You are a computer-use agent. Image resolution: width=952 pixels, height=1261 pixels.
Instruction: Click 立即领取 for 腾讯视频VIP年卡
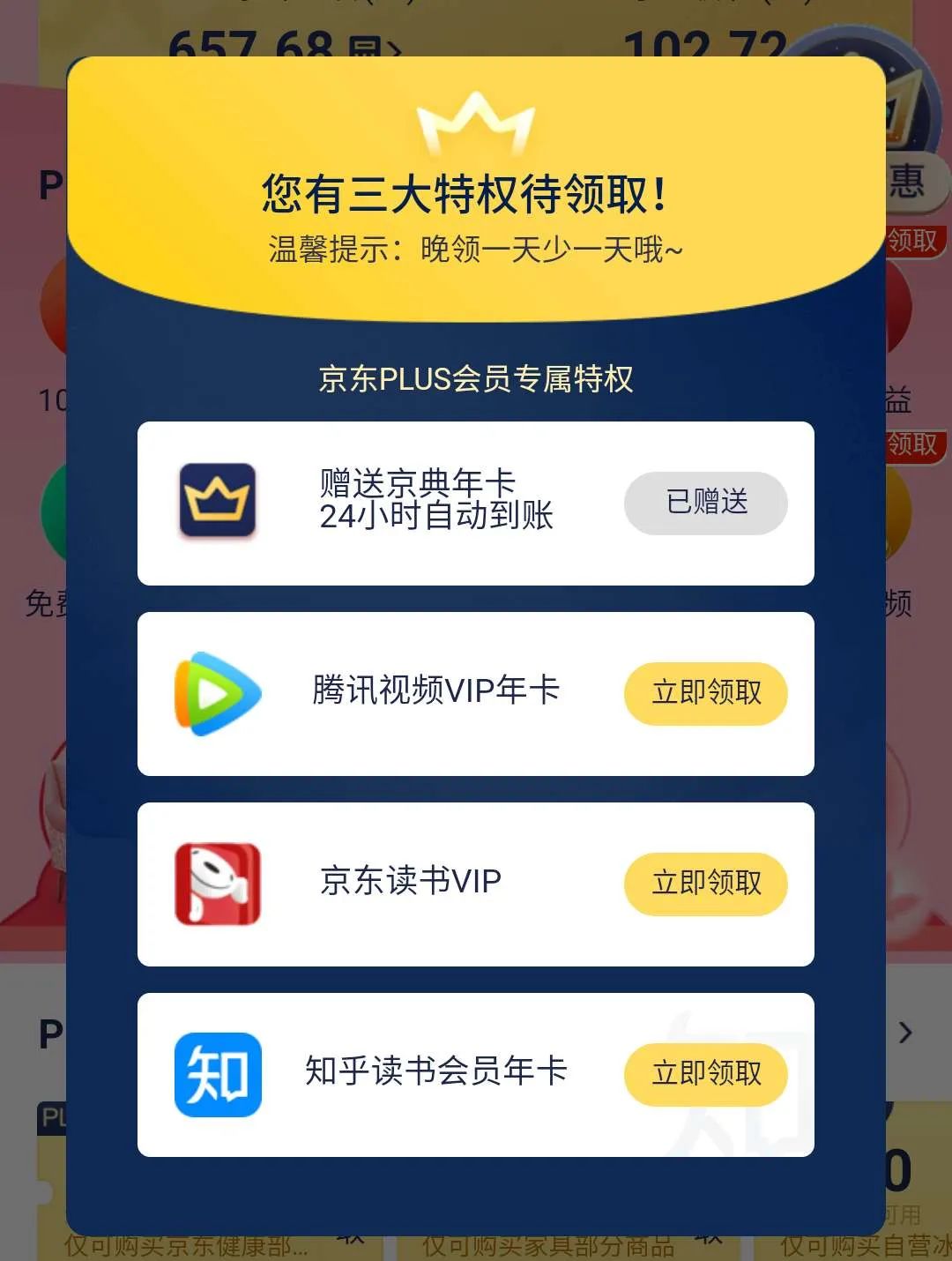point(705,694)
